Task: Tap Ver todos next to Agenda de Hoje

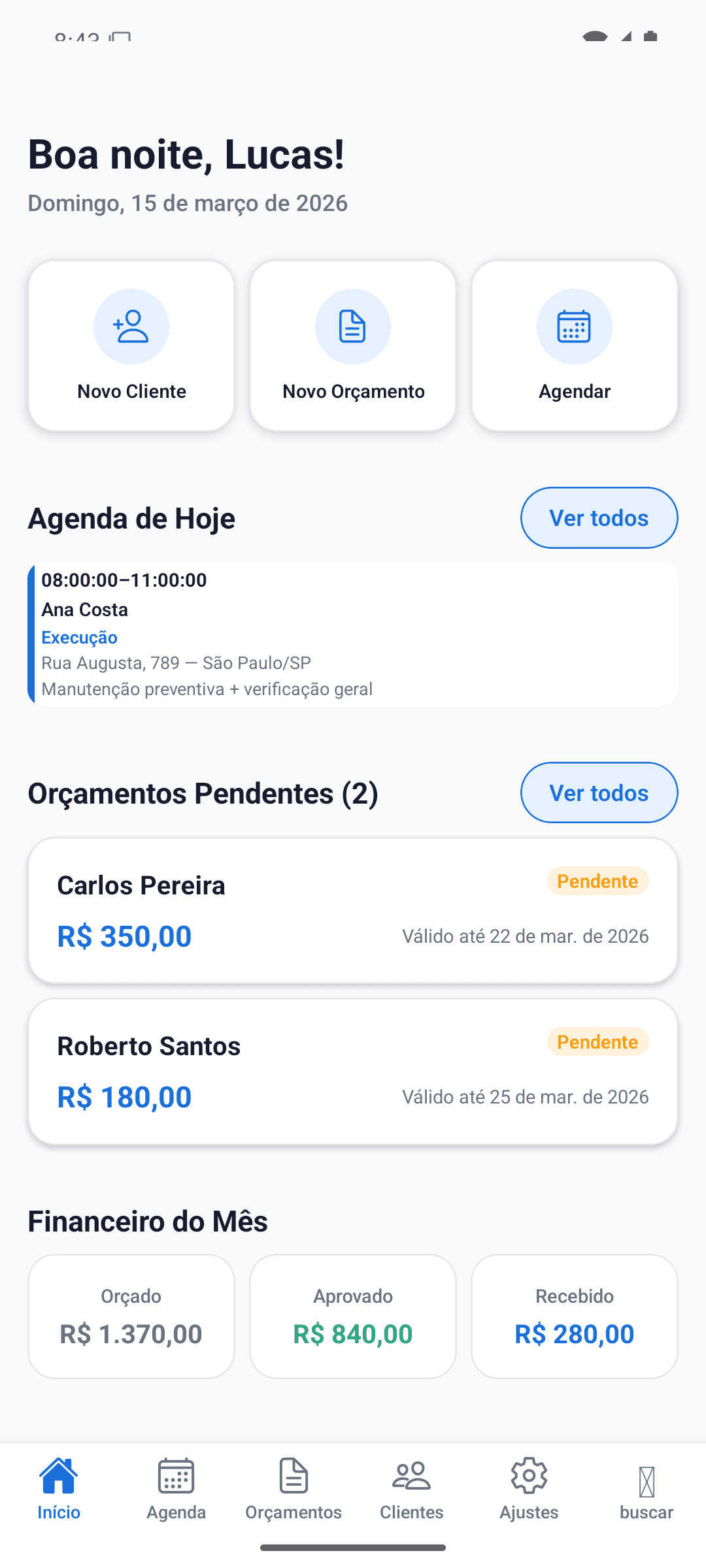Action: click(598, 517)
